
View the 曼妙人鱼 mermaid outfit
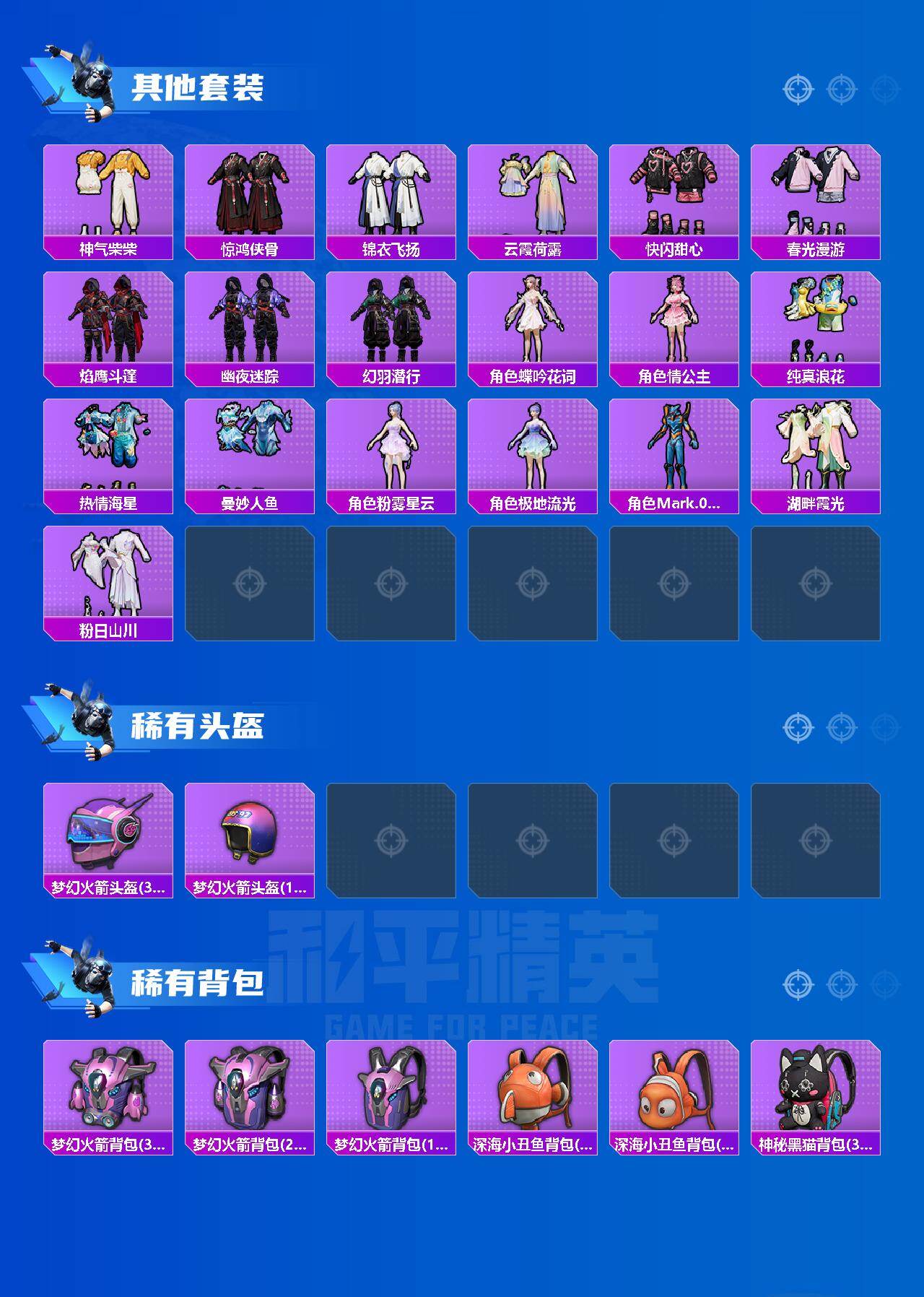point(250,455)
